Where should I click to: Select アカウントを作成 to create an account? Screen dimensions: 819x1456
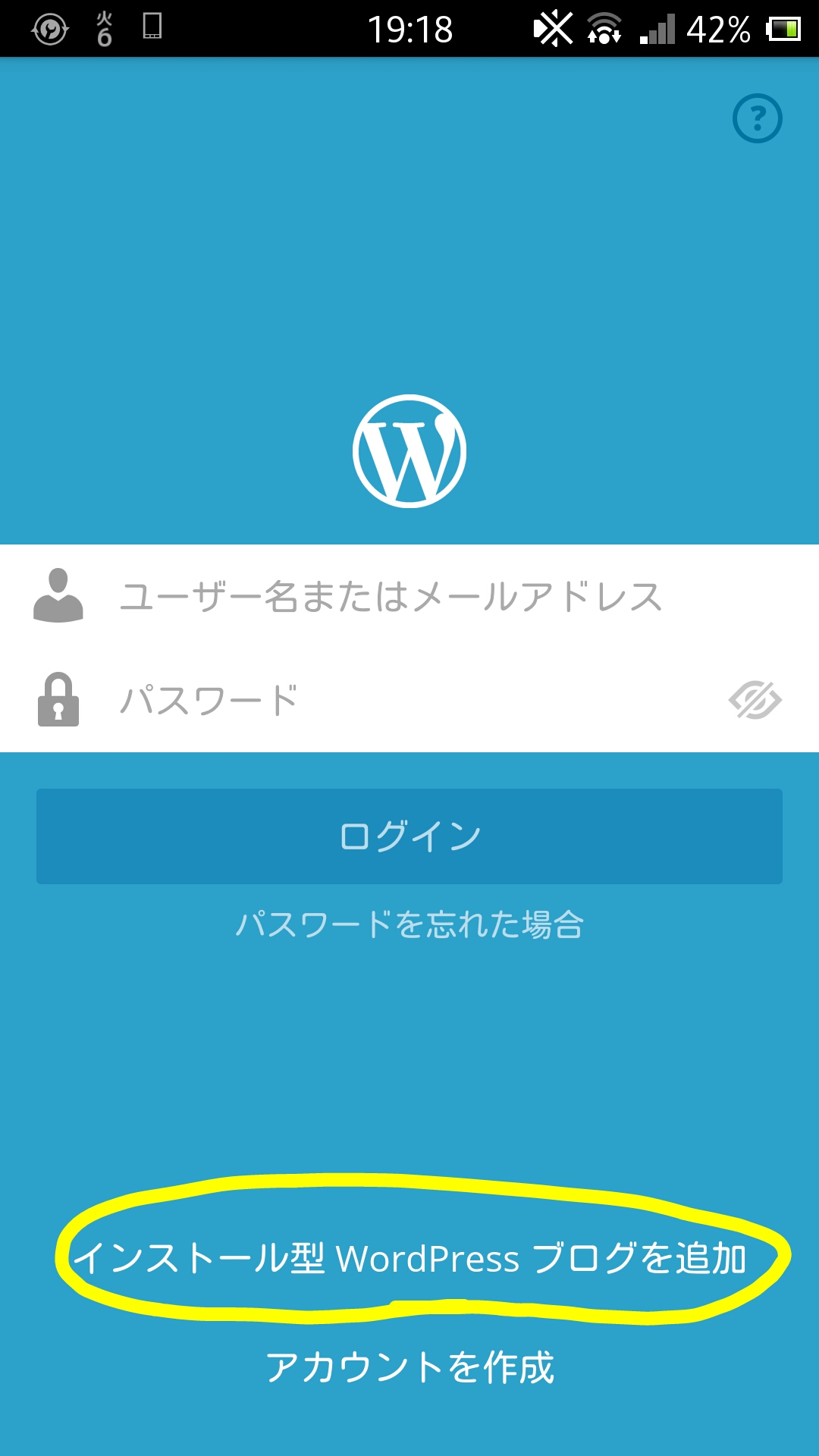click(409, 1367)
